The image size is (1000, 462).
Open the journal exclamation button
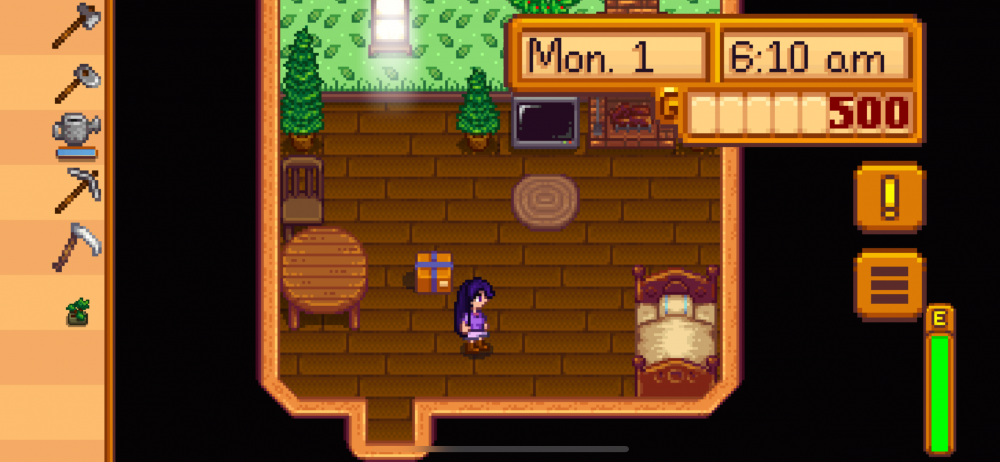pyautogui.click(x=888, y=198)
